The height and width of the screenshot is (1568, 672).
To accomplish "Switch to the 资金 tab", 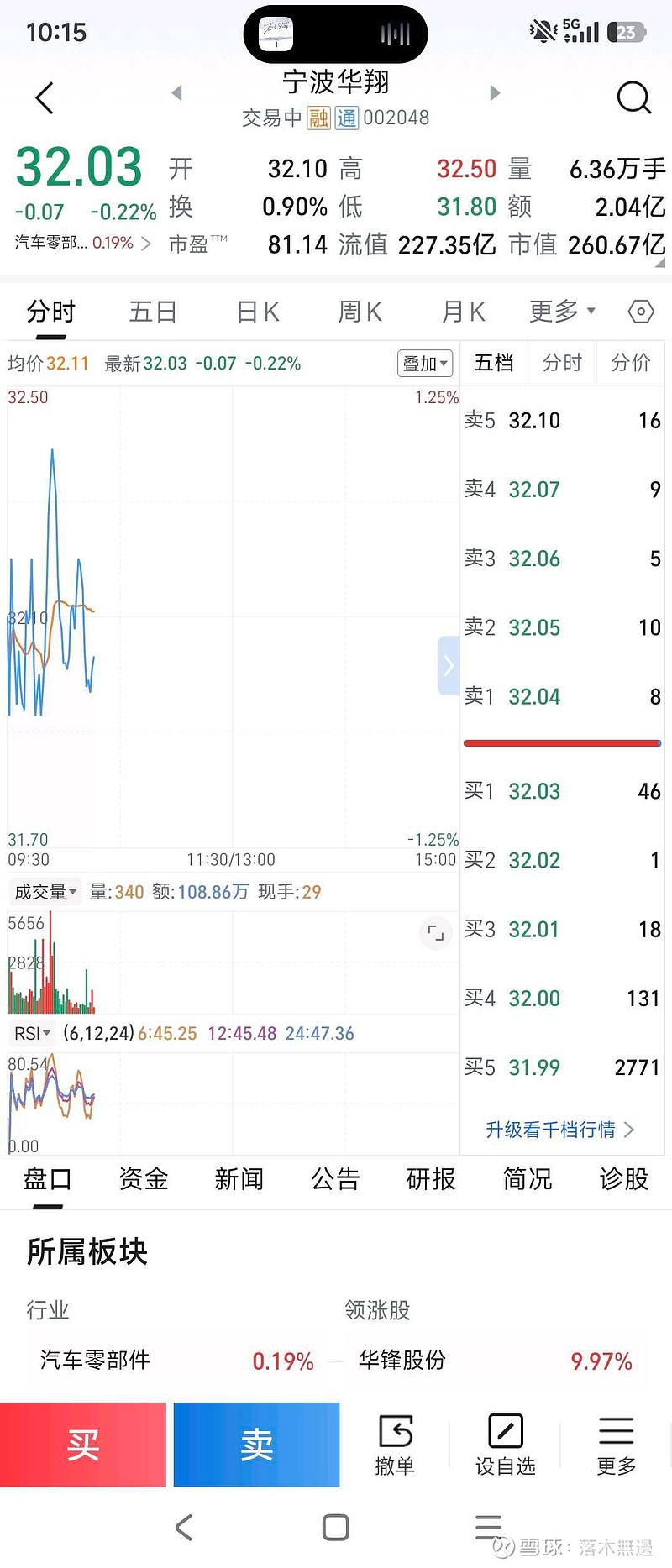I will click(143, 1179).
